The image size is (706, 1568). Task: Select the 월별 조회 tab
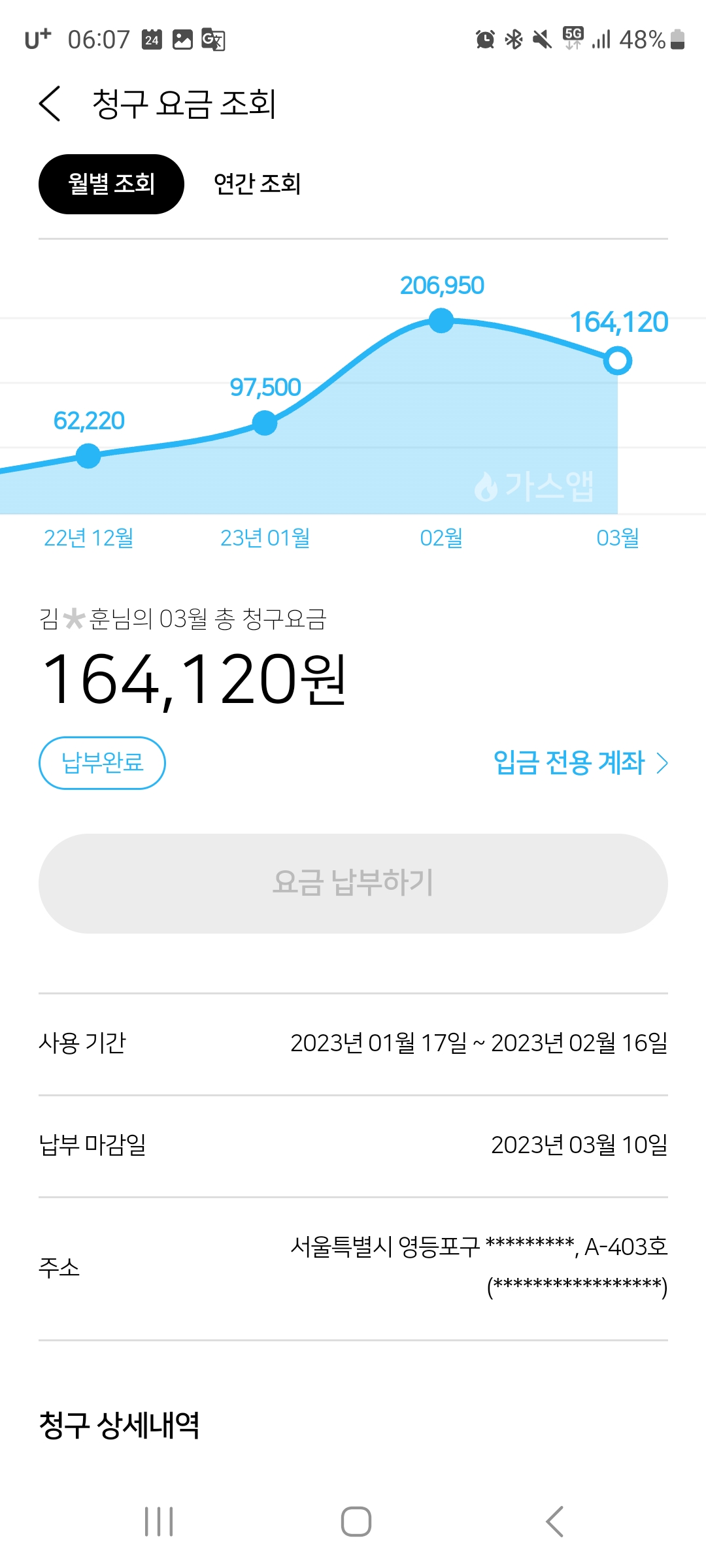(x=111, y=184)
